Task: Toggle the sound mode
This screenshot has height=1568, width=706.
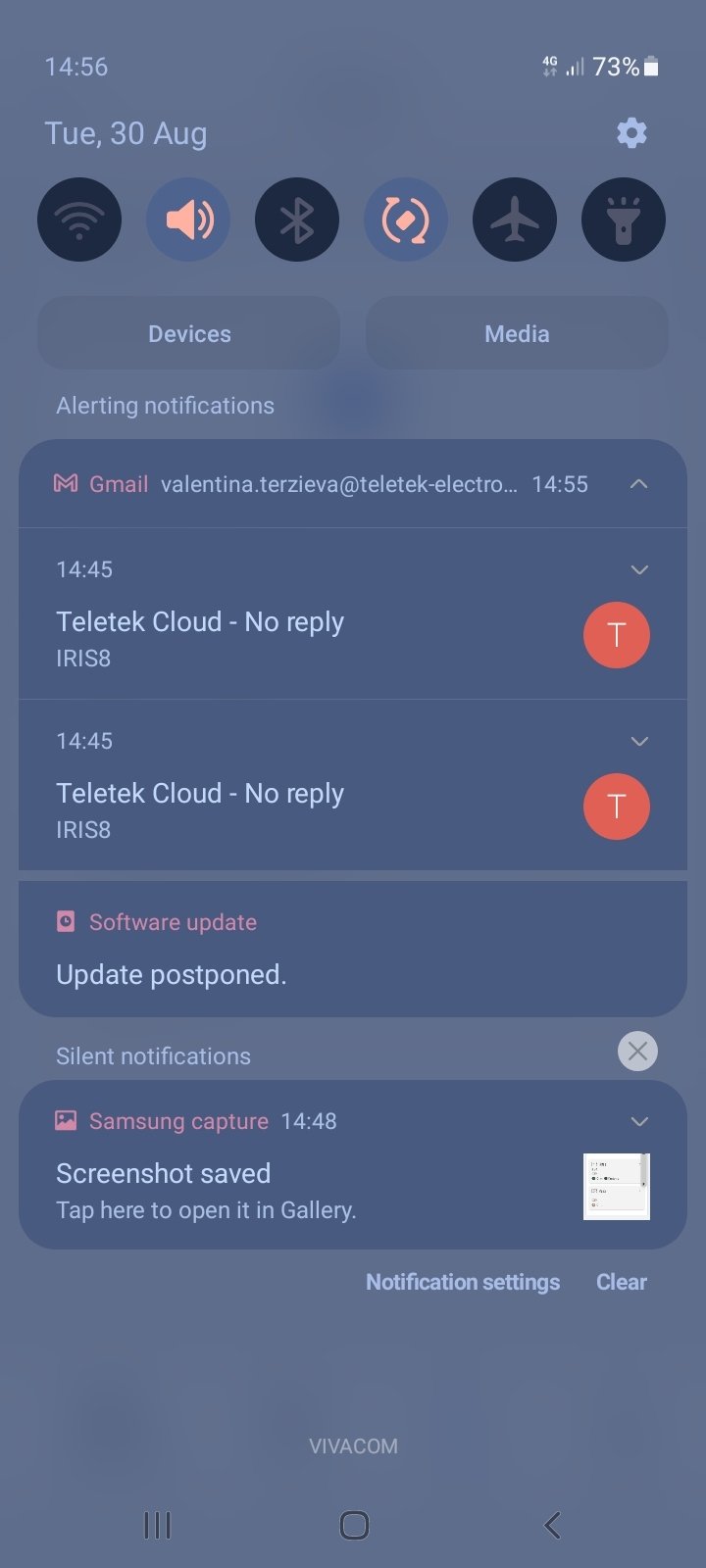Action: coord(188,220)
